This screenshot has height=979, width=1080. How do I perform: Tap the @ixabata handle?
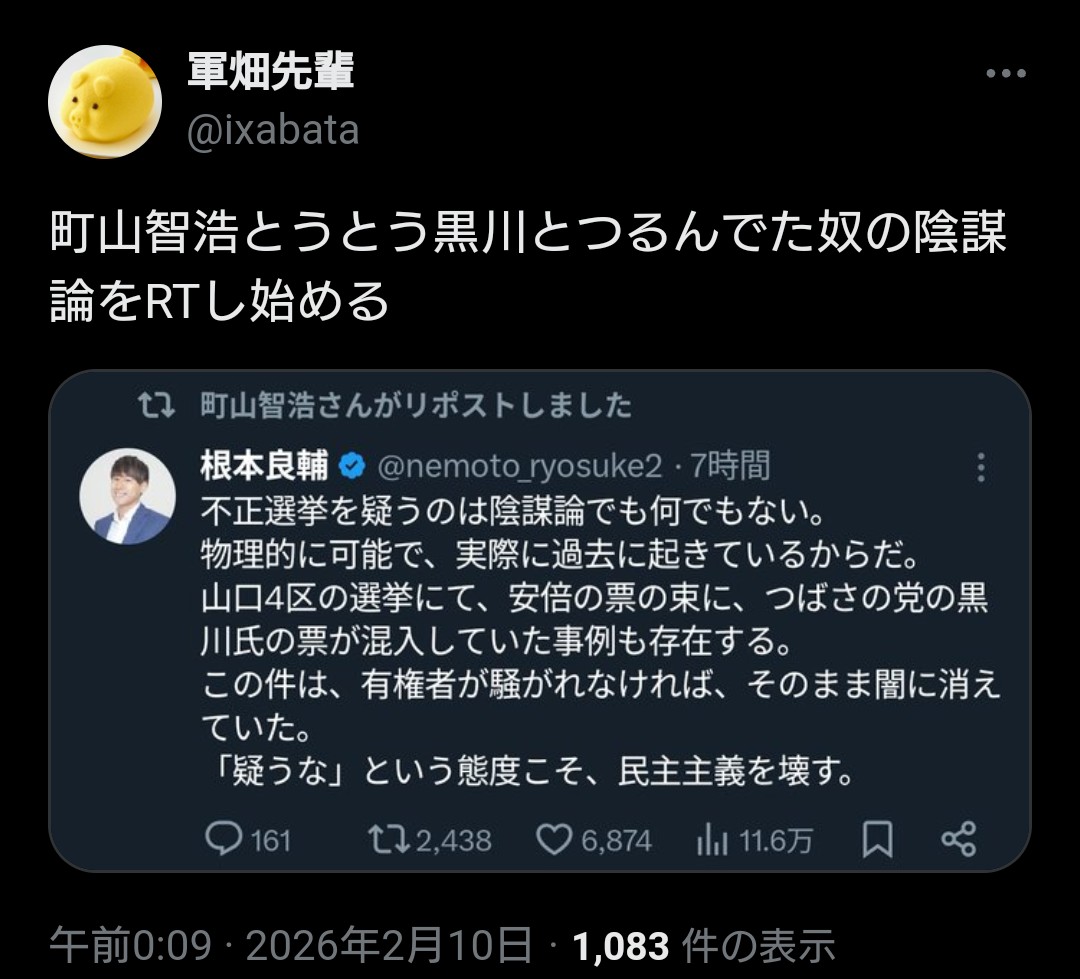point(273,130)
